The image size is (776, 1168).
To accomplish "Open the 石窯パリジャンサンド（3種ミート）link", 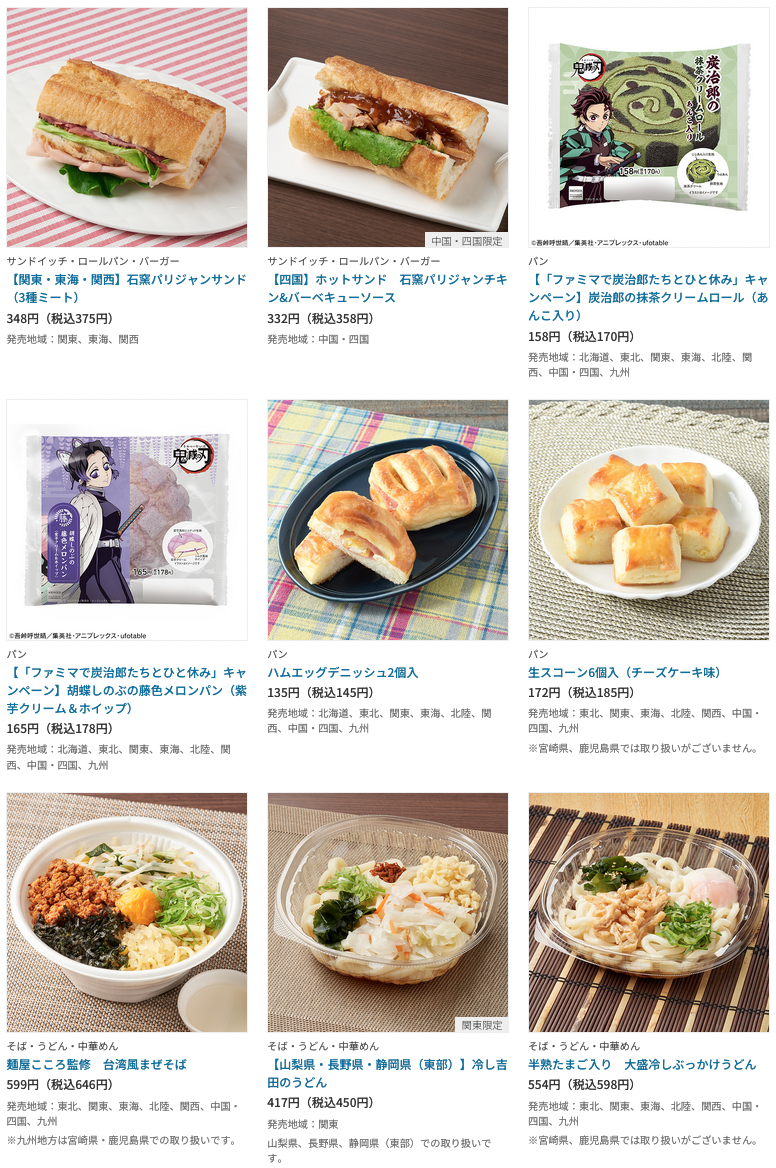I will click(126, 279).
